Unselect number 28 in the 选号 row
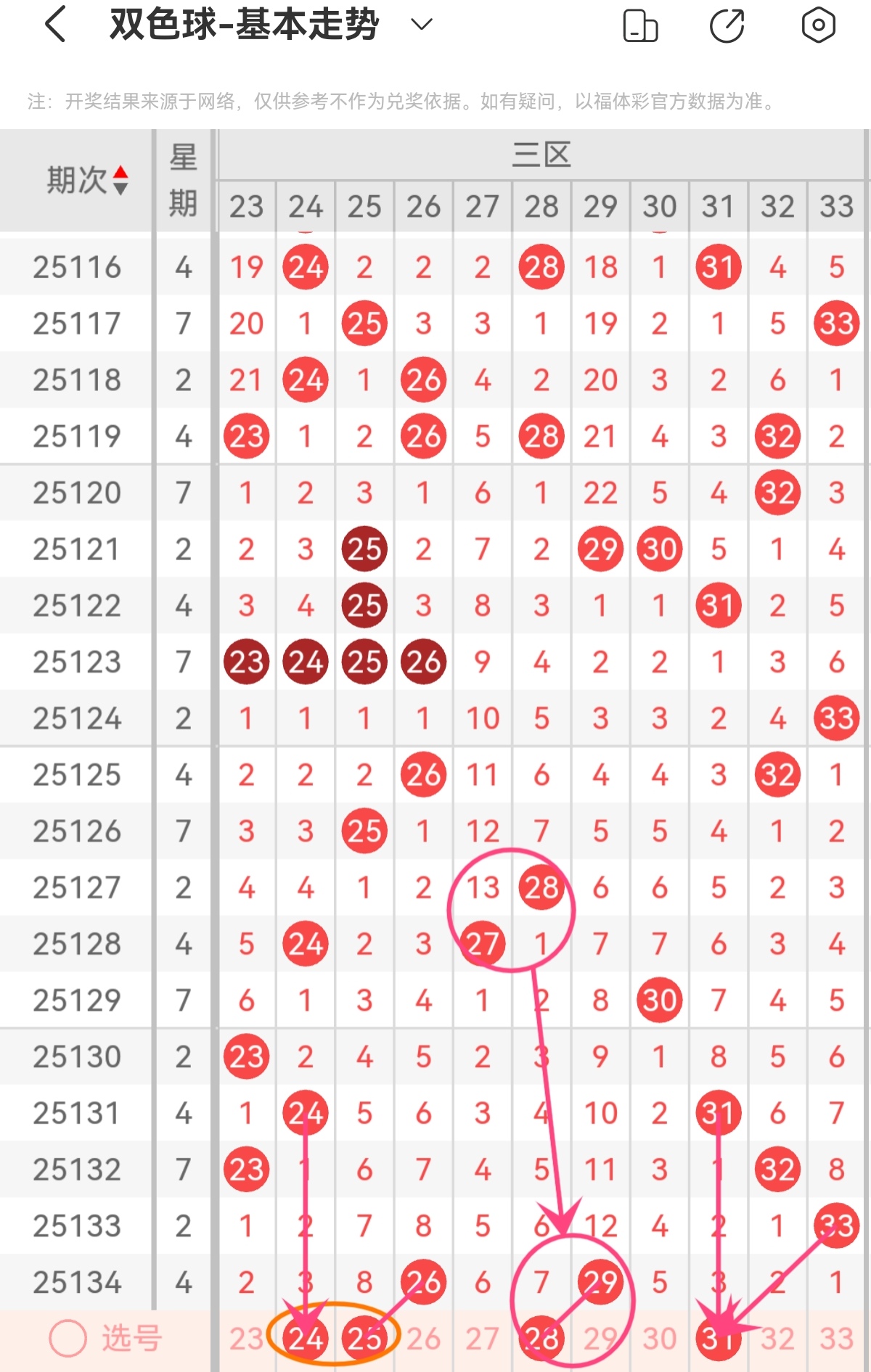871x1372 pixels. pyautogui.click(x=541, y=1339)
